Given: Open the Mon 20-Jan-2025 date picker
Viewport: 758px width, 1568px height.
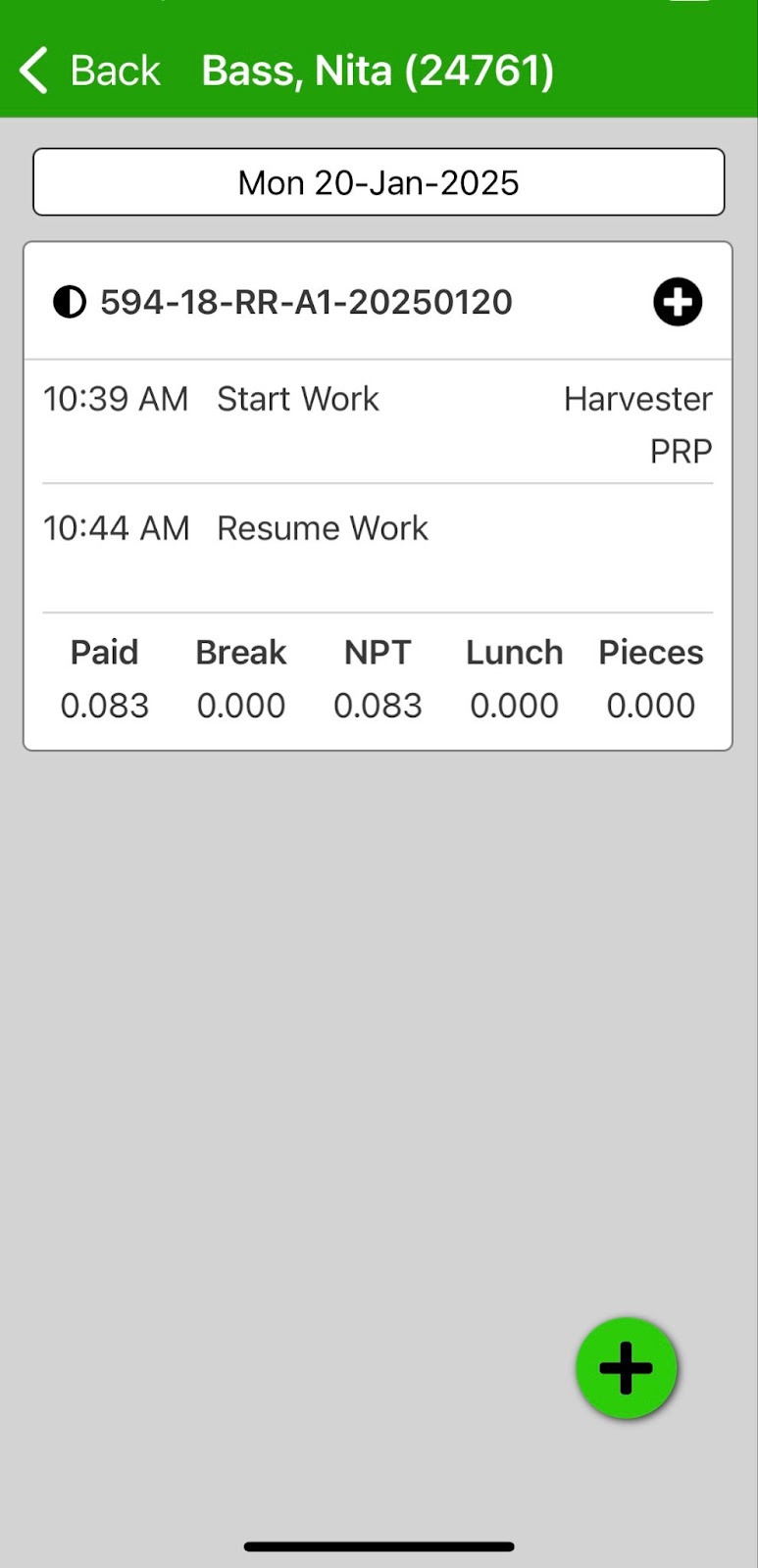Looking at the screenshot, I should click(379, 182).
